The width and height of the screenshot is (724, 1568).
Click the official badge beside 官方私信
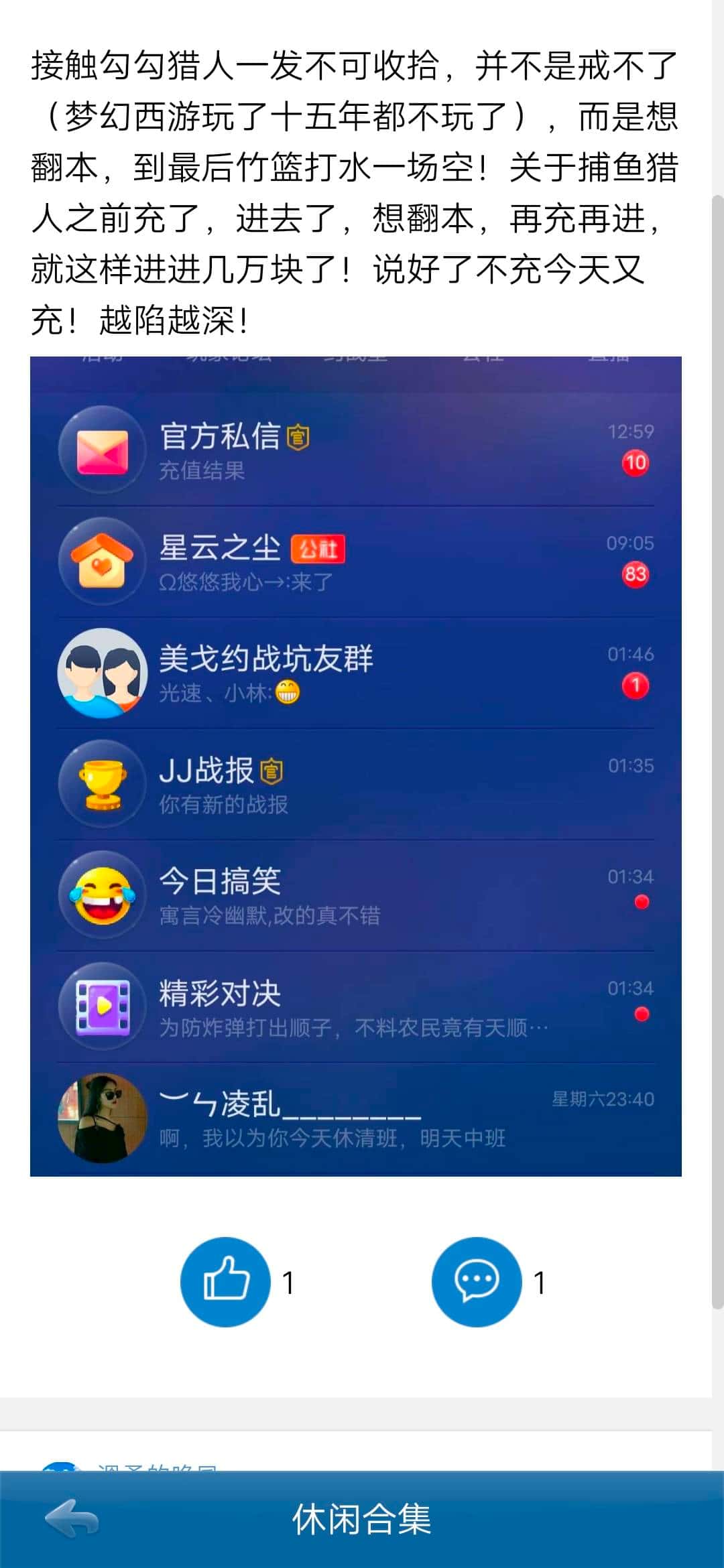click(297, 436)
